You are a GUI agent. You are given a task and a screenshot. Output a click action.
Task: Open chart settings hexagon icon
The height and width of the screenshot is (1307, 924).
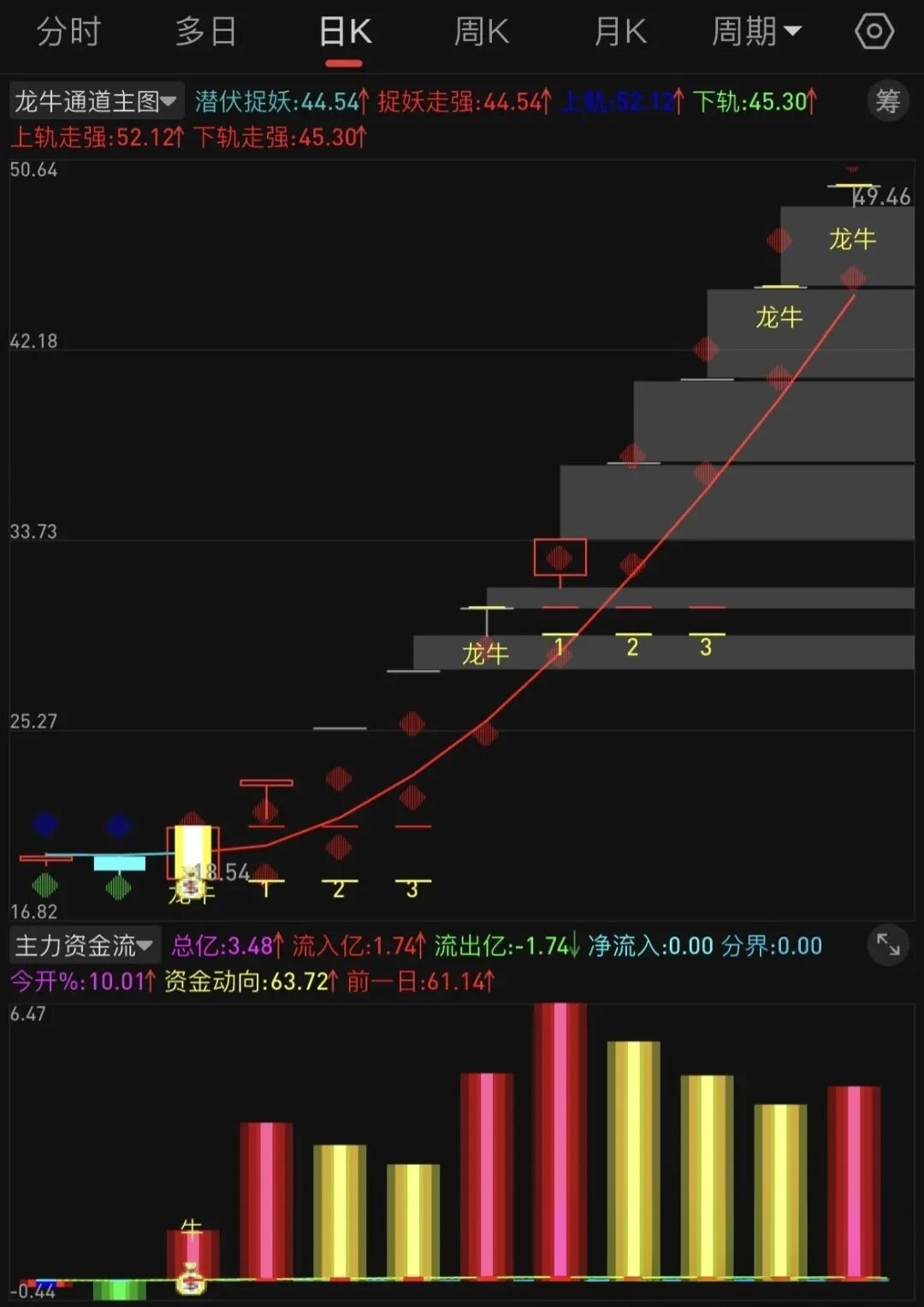click(x=874, y=33)
